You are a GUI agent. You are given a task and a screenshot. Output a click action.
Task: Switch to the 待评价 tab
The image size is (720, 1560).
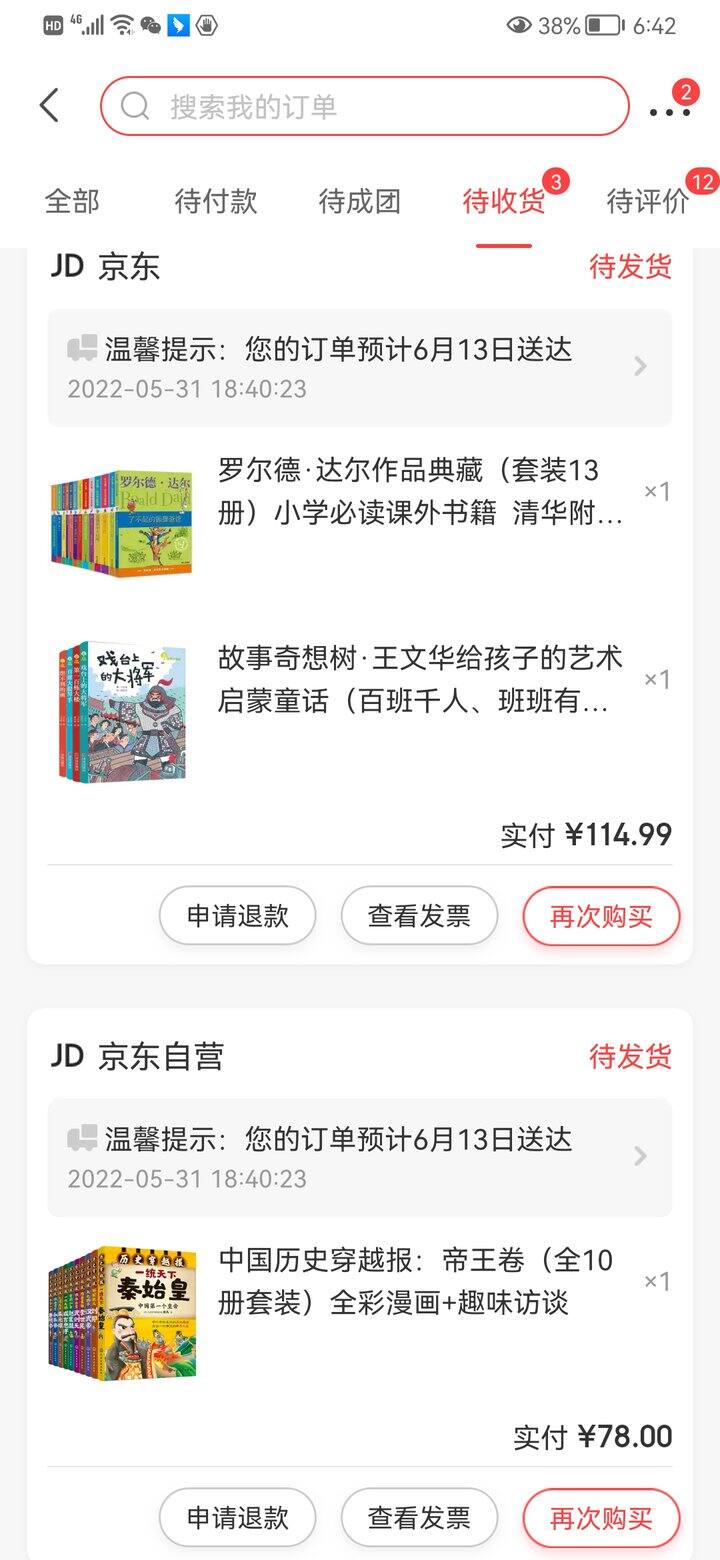tap(648, 201)
